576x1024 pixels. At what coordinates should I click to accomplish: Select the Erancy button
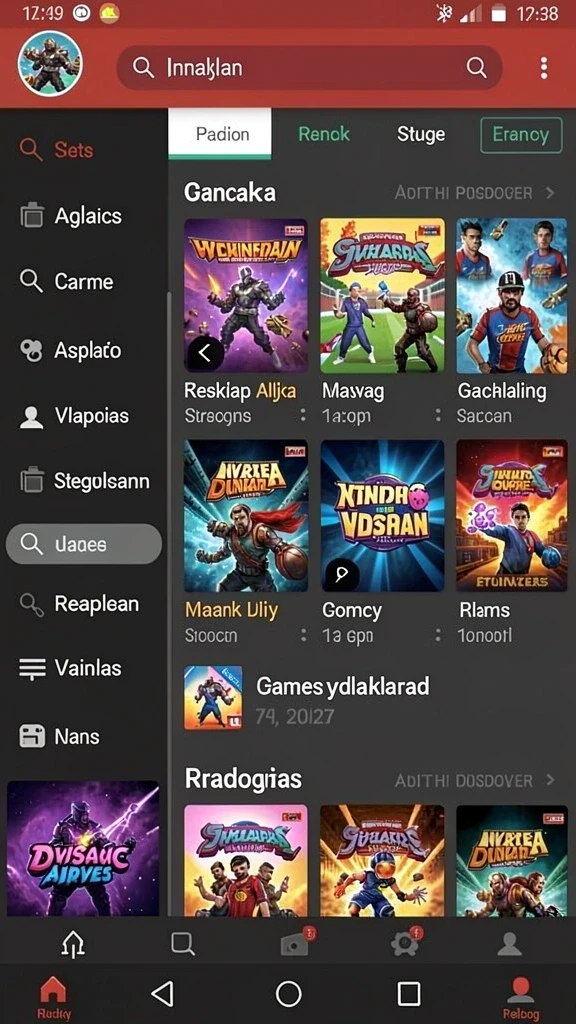tap(521, 135)
